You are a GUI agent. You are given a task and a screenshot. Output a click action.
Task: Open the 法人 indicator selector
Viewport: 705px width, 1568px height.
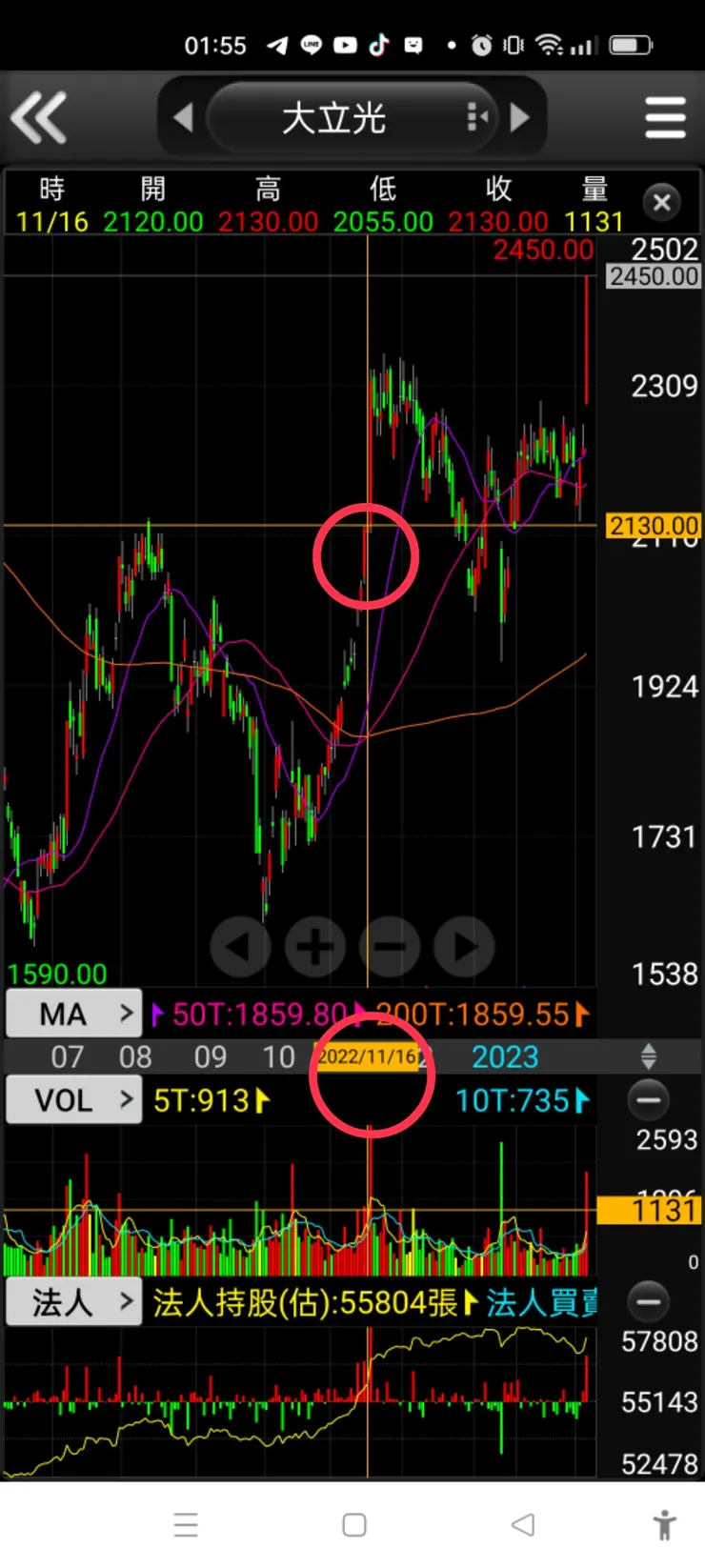[74, 1302]
